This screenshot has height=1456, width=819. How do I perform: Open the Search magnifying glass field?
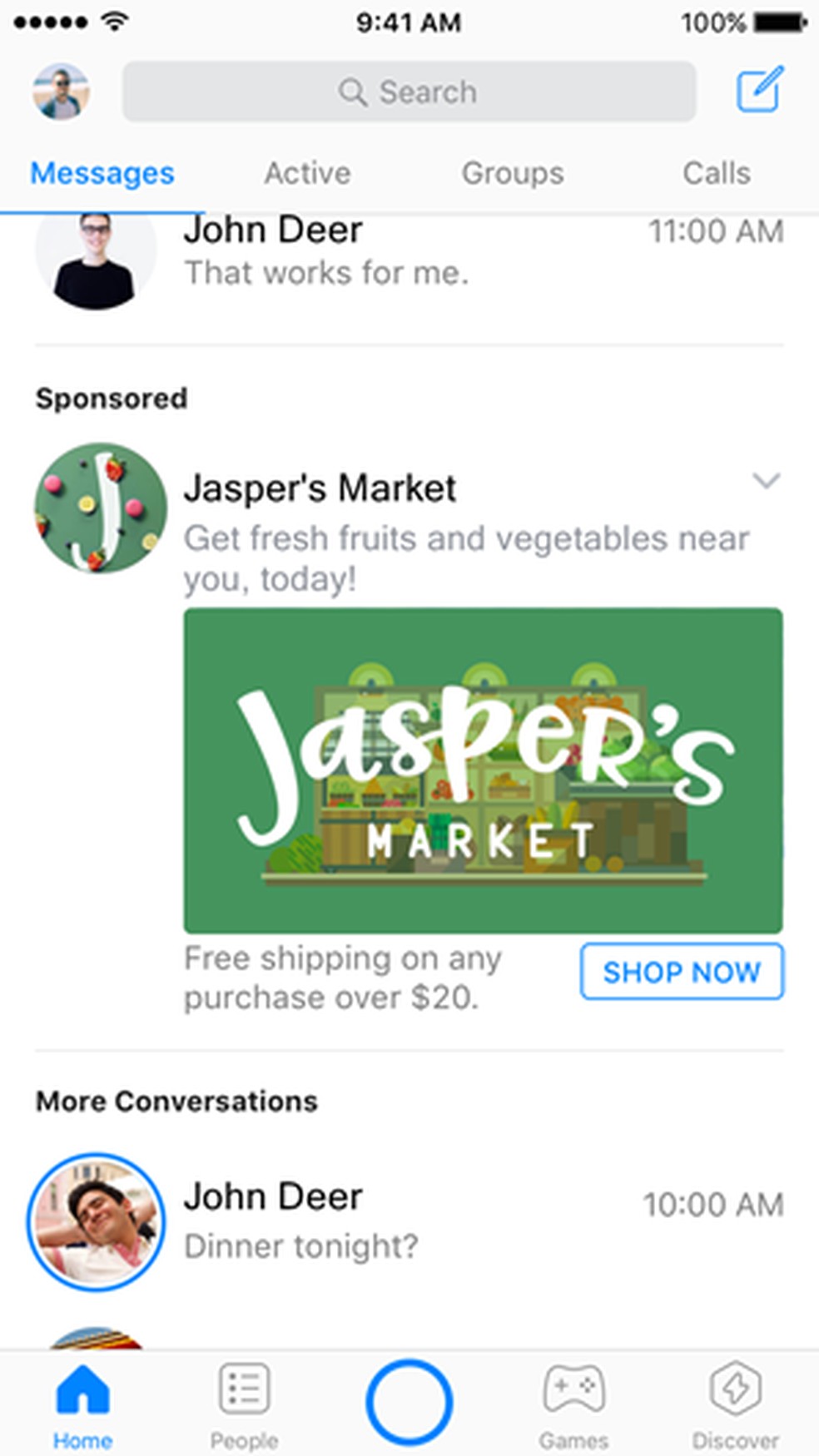click(409, 92)
